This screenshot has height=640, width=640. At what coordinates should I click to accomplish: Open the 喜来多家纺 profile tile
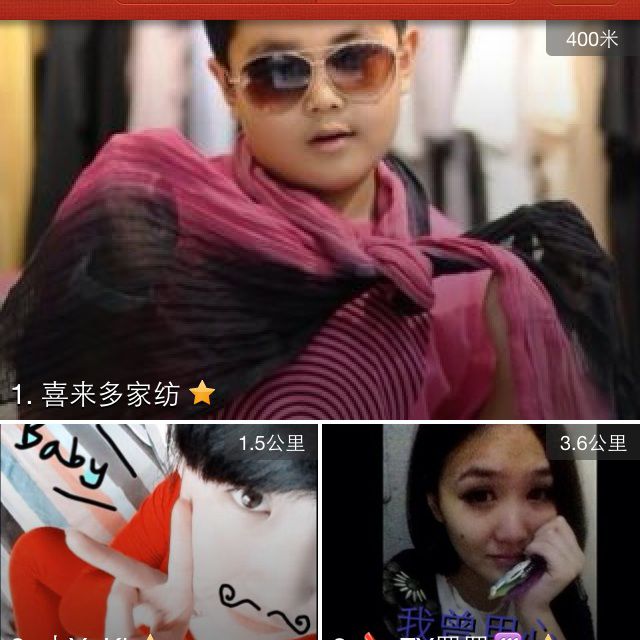pos(320,220)
